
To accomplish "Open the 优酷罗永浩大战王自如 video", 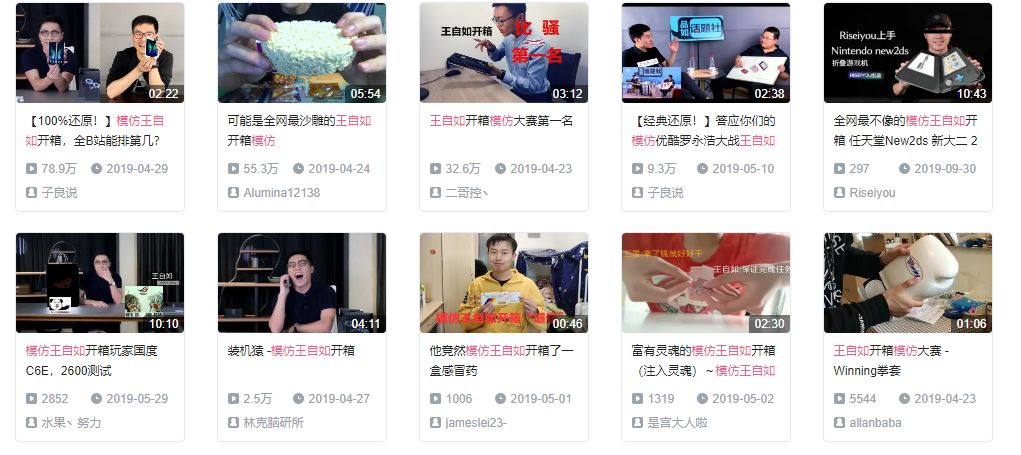I will coord(705,53).
